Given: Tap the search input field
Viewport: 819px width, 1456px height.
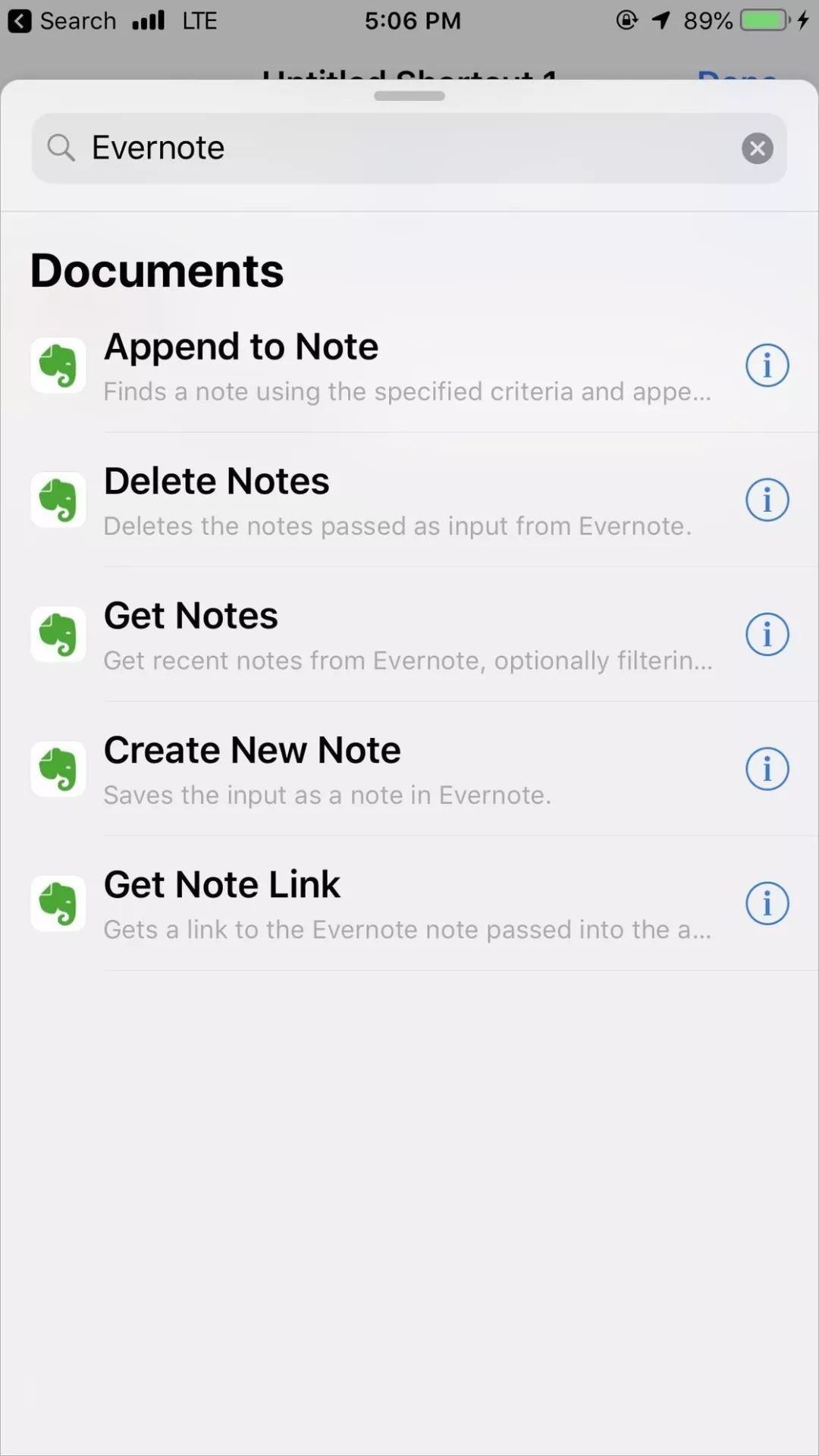Looking at the screenshot, I should 379,148.
